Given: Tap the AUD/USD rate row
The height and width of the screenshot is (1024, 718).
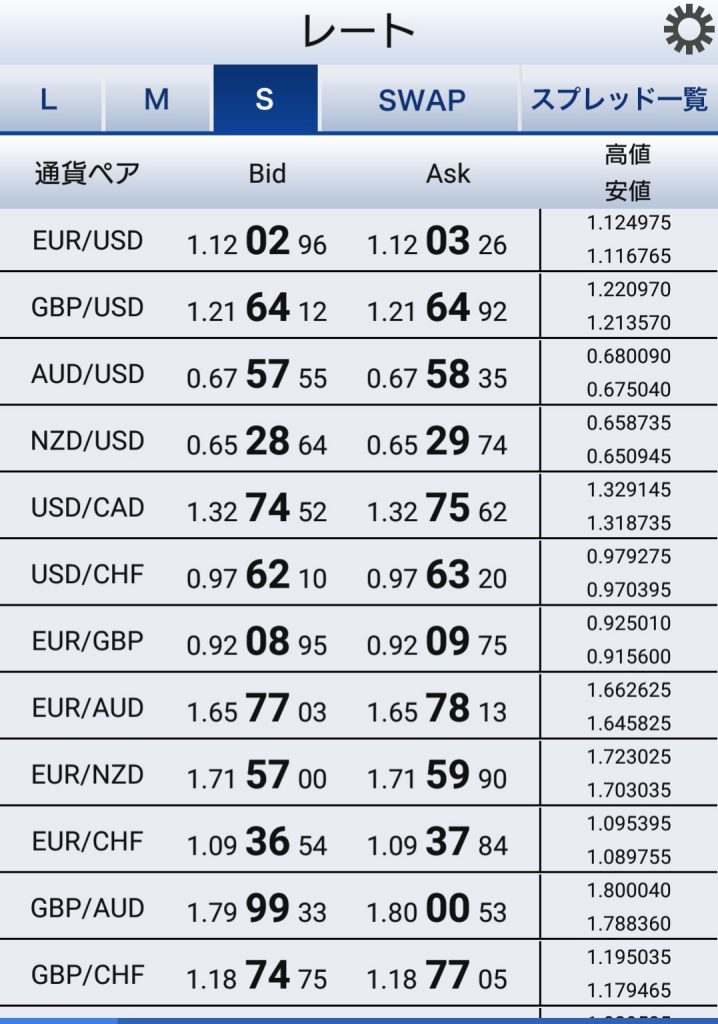Looking at the screenshot, I should pos(270,374).
